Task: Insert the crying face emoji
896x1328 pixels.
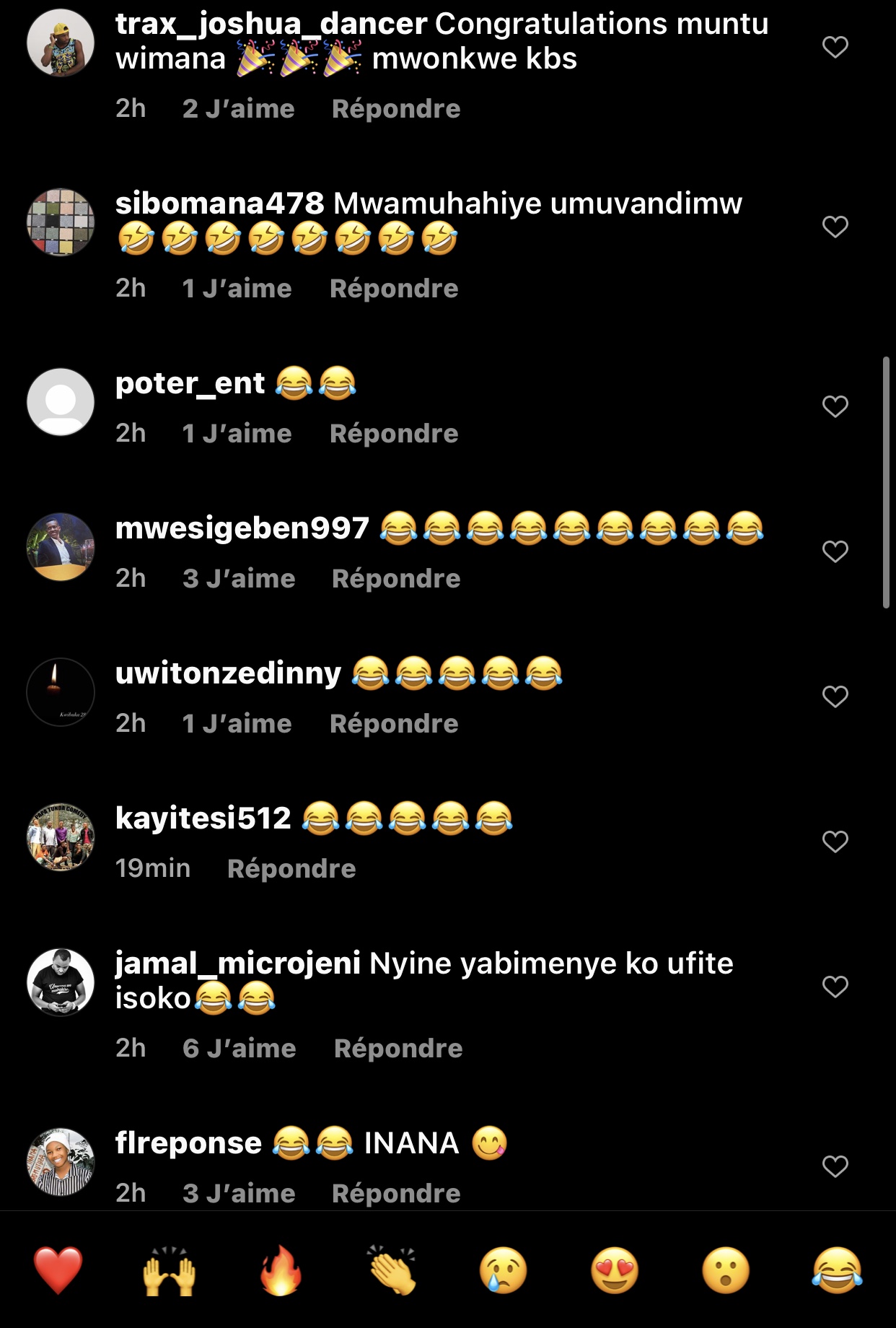Action: pos(504,1270)
